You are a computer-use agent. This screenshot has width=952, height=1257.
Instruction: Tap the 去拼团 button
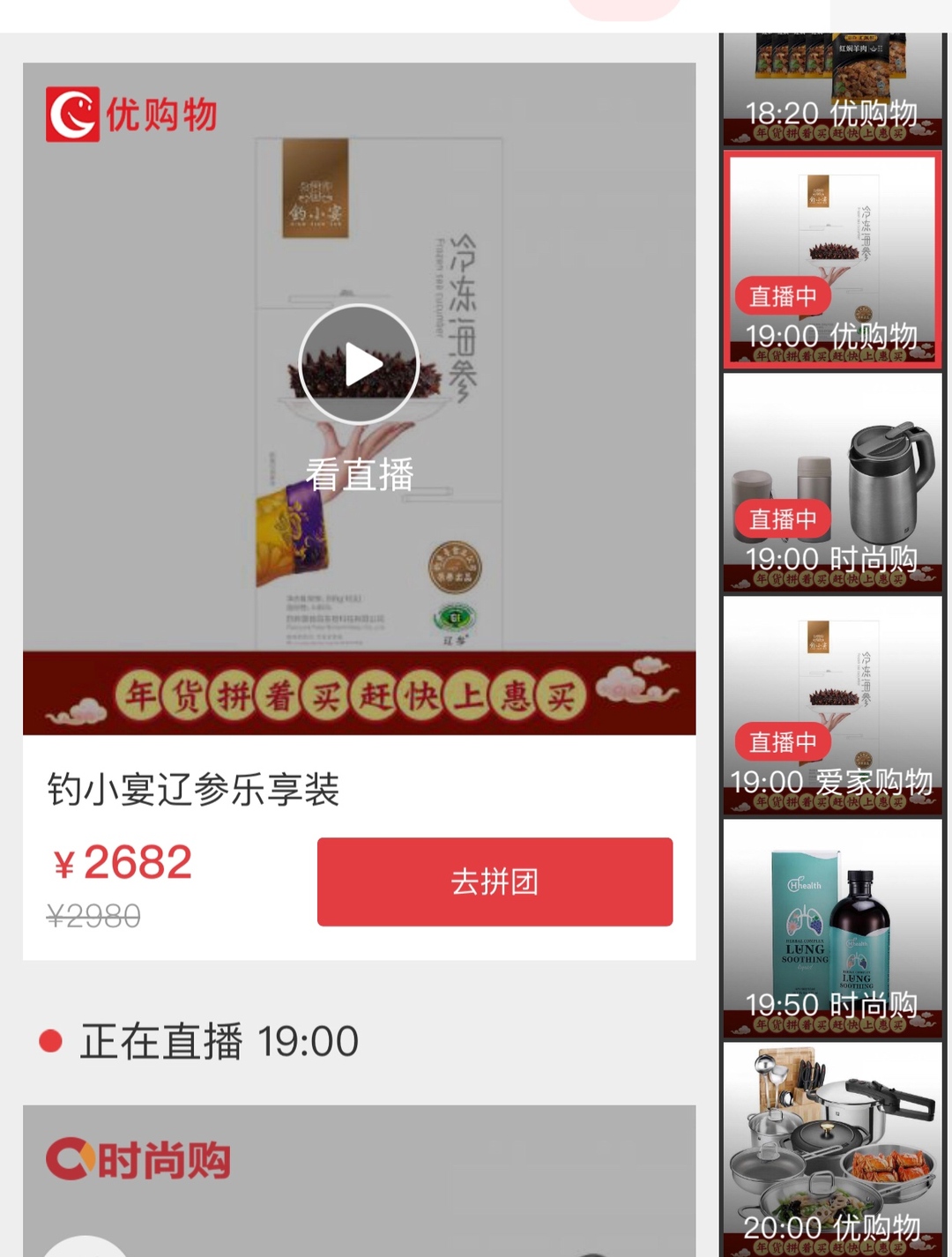(495, 881)
